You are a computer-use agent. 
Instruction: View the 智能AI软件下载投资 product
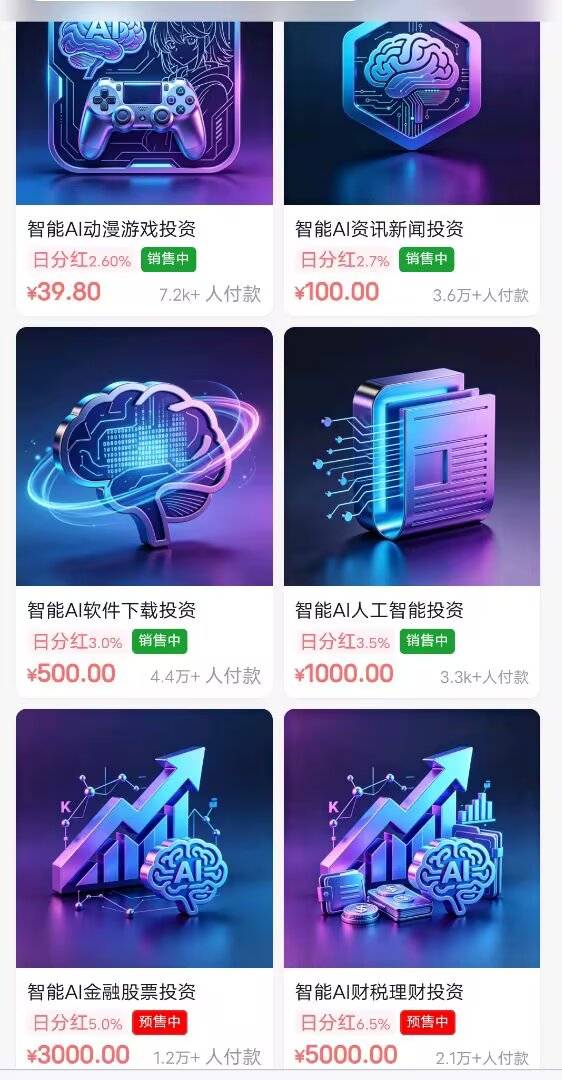[145, 512]
